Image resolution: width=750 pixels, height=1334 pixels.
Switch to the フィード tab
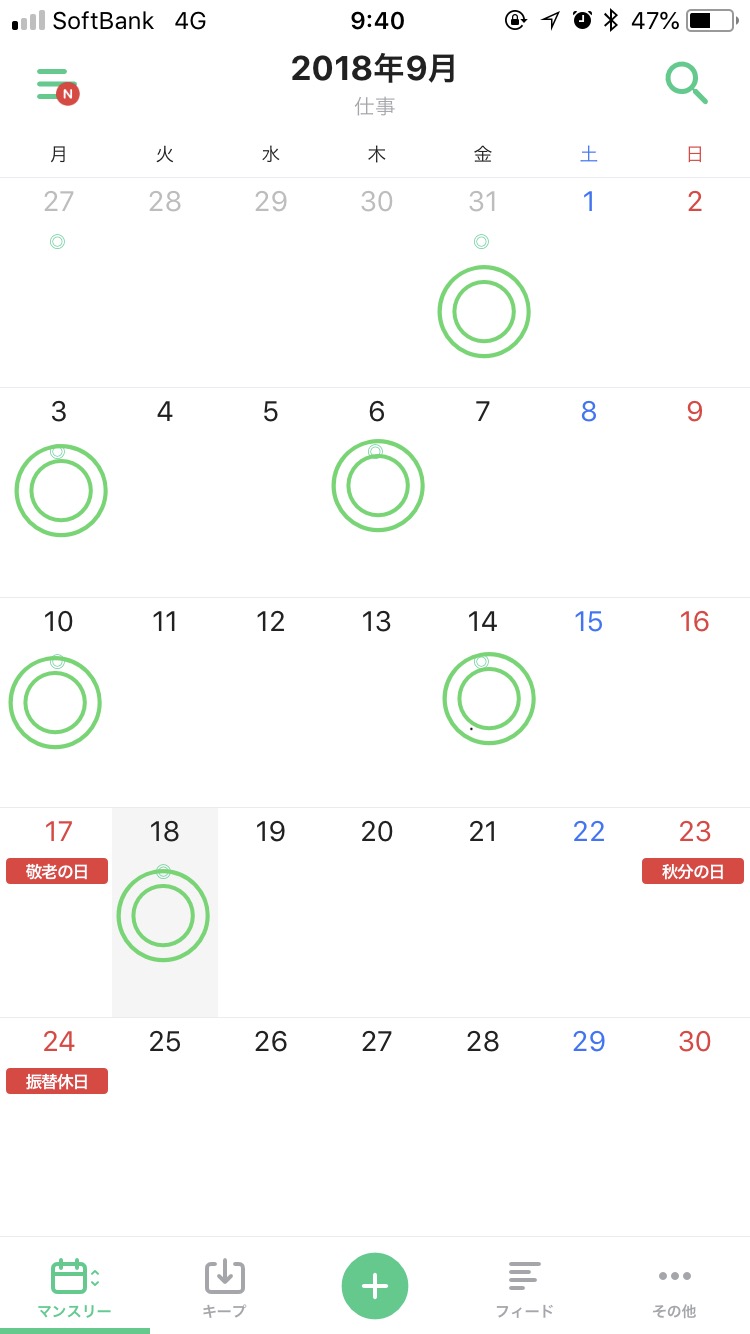[x=525, y=1288]
